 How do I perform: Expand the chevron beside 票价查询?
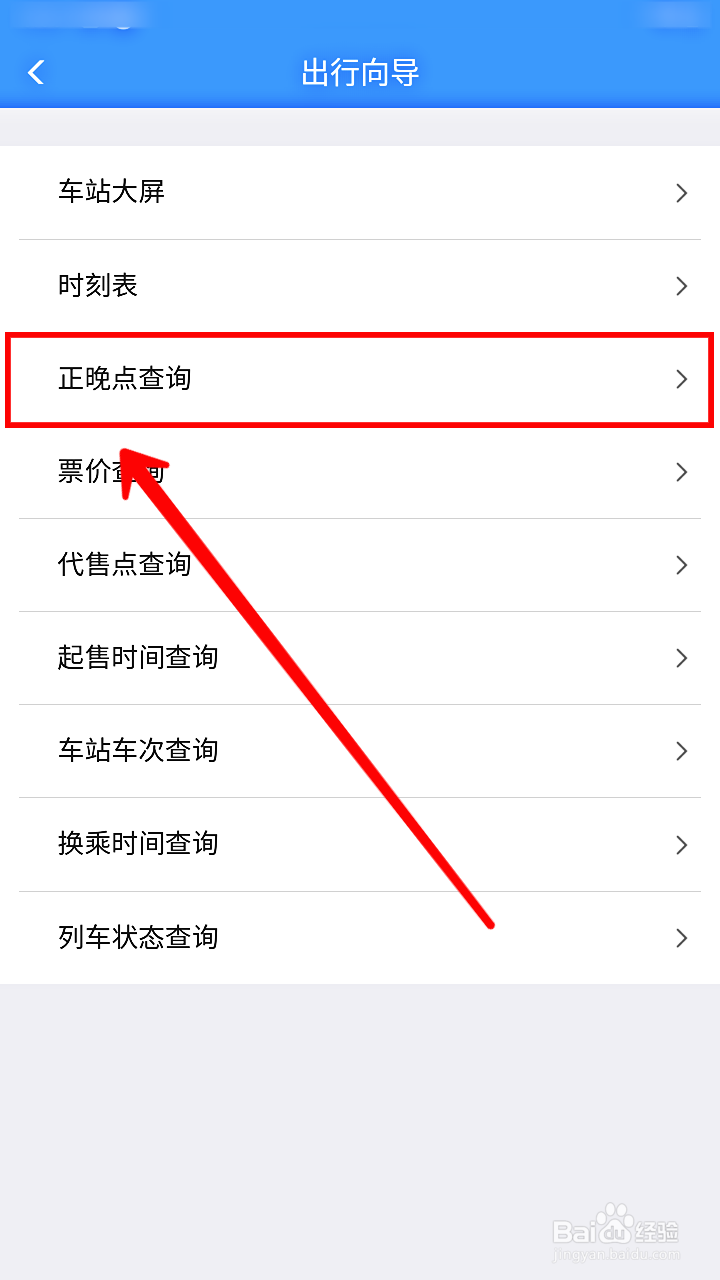pos(682,472)
